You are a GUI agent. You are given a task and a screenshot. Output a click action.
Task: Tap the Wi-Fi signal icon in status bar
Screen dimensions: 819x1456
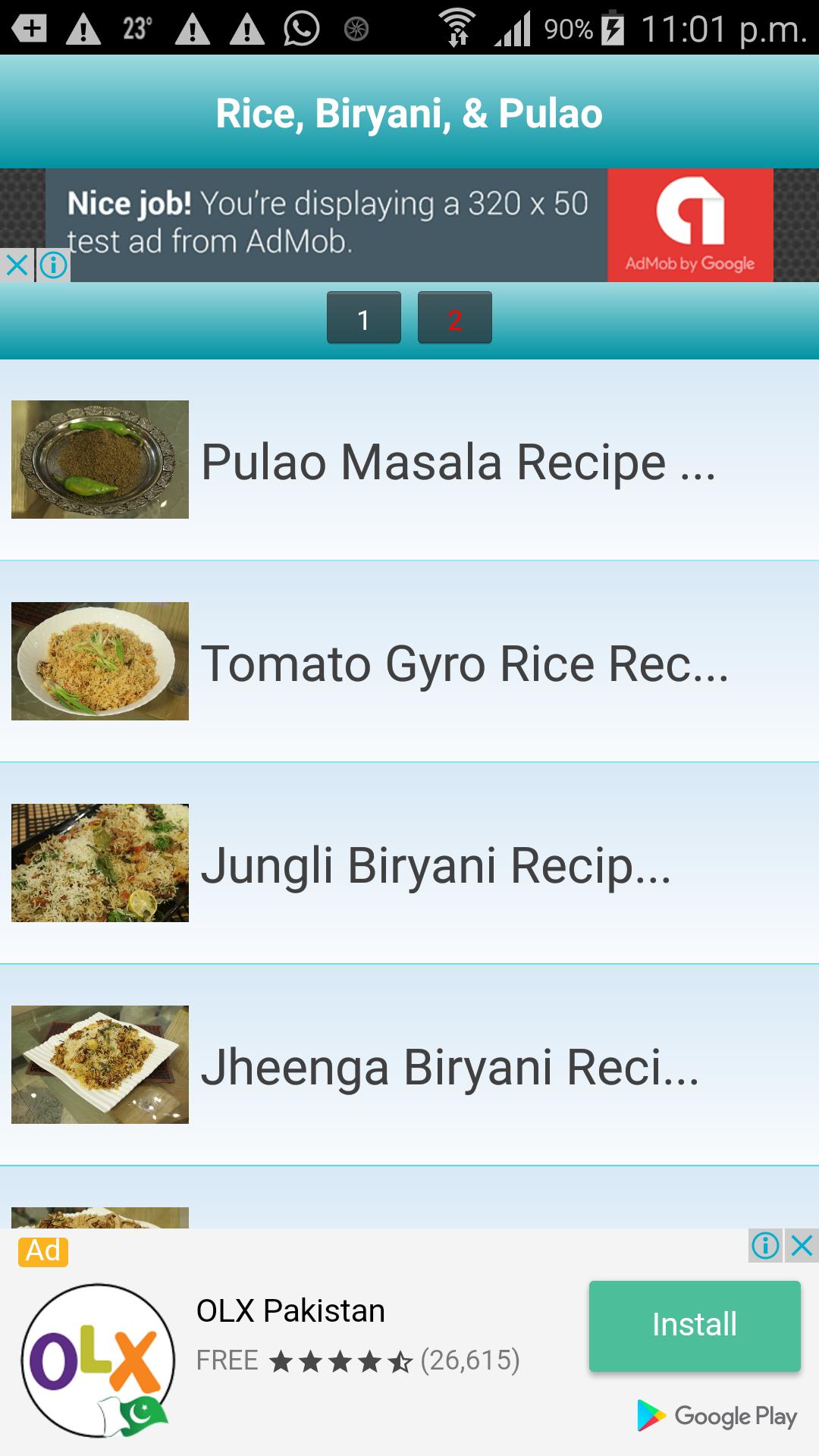456,25
